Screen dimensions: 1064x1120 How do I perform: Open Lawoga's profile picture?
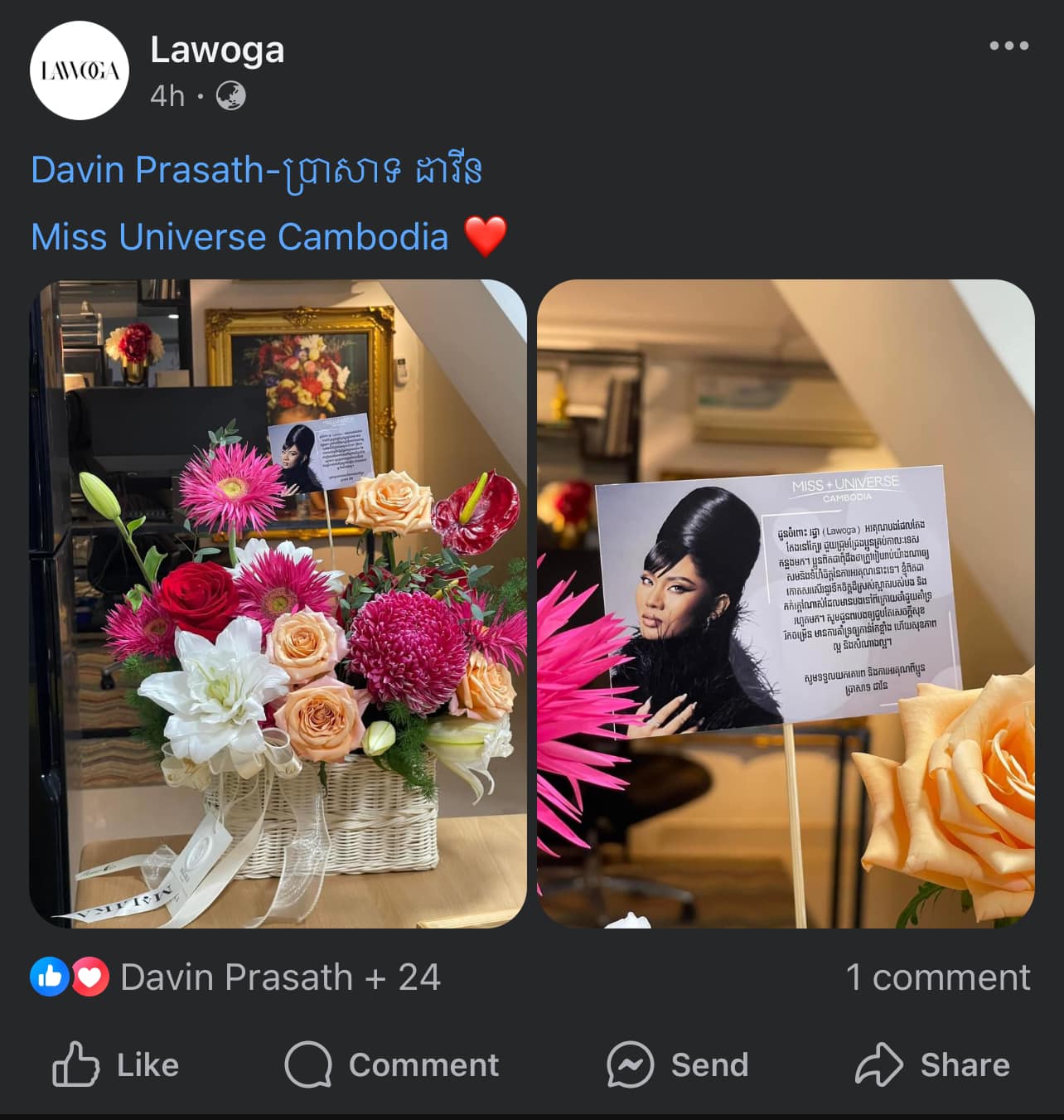pos(80,70)
